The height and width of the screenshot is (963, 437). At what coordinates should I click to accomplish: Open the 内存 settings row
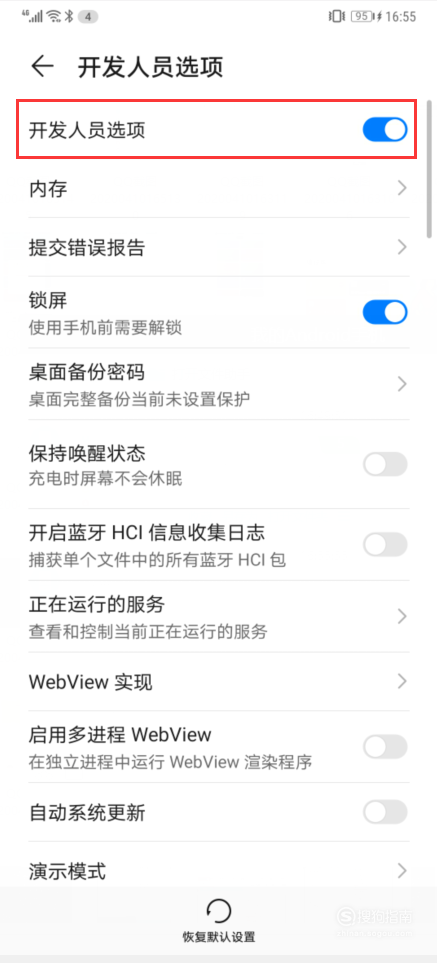[x=218, y=189]
